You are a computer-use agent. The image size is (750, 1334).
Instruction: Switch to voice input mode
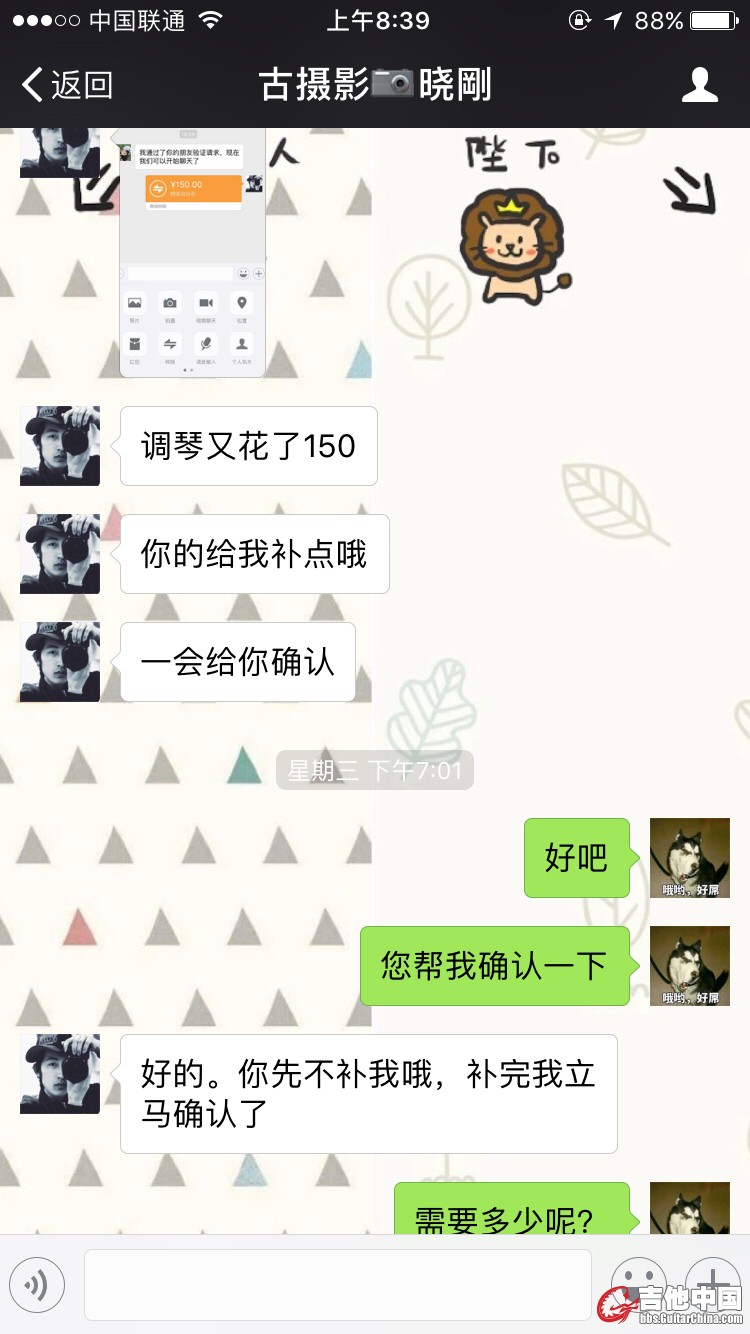[37, 1284]
